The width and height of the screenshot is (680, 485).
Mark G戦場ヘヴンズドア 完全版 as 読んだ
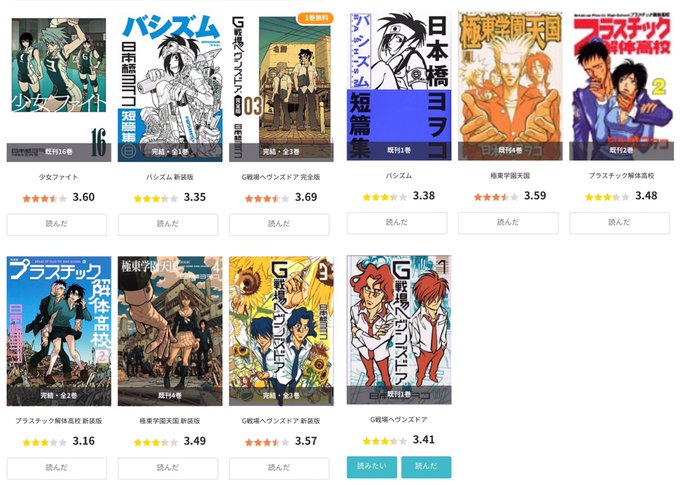point(279,225)
